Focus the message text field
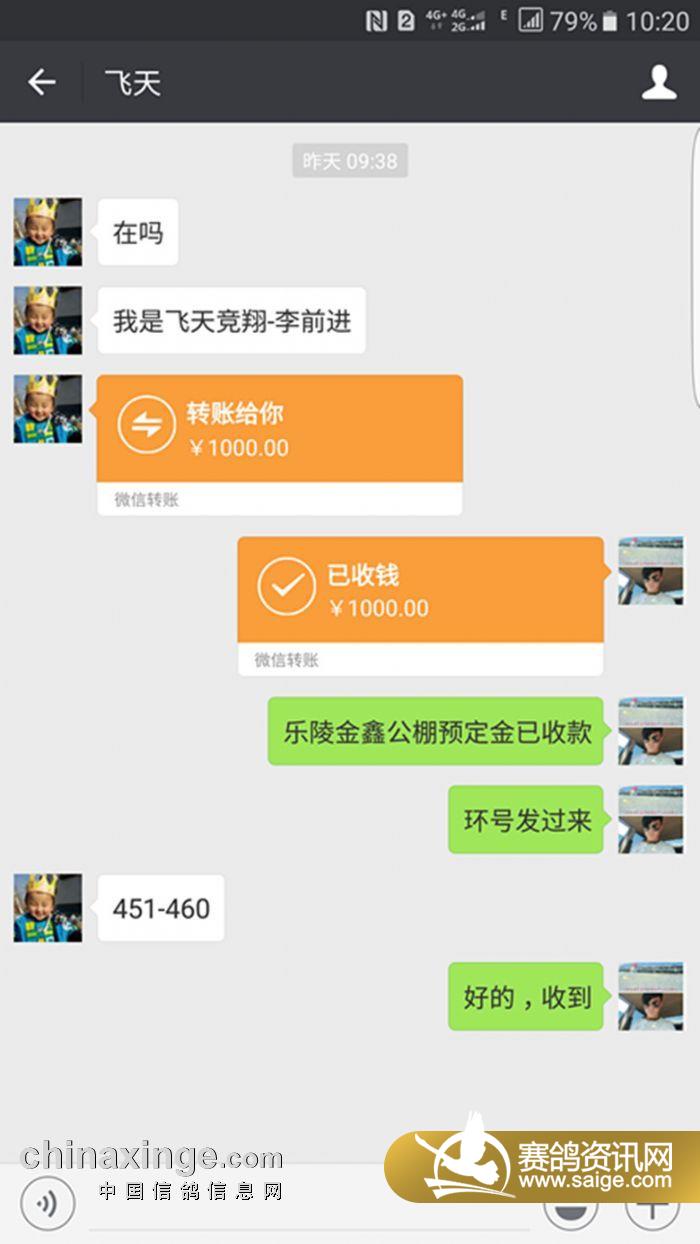Screen dimensions: 700x1244 (x=310, y=1207)
